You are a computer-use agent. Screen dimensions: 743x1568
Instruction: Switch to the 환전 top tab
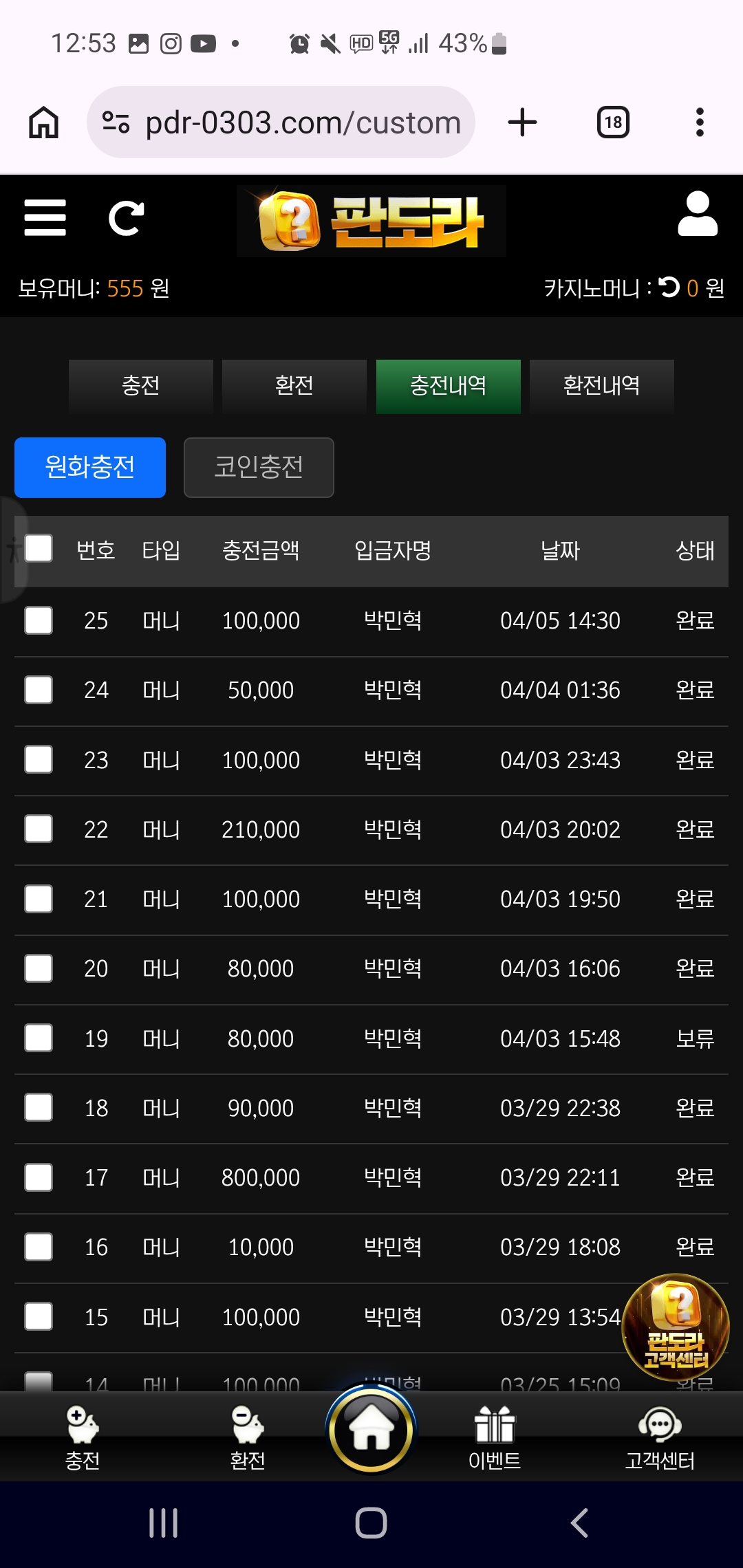coord(294,386)
